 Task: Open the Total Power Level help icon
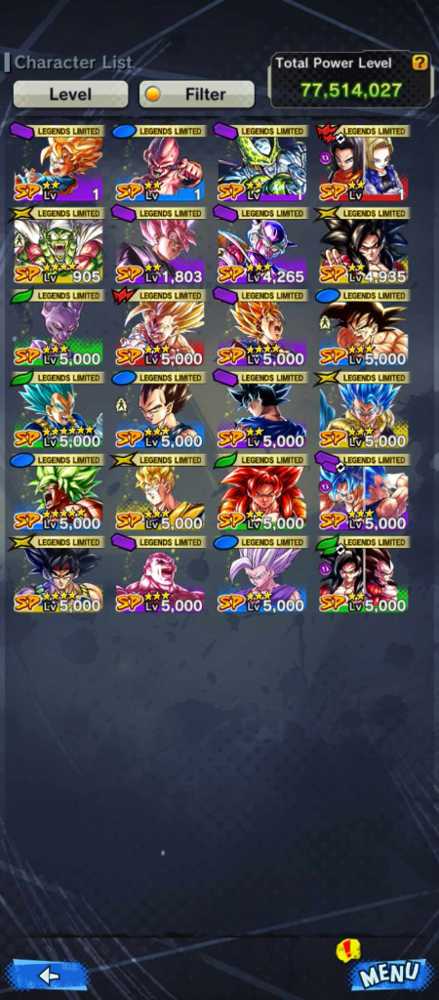419,62
